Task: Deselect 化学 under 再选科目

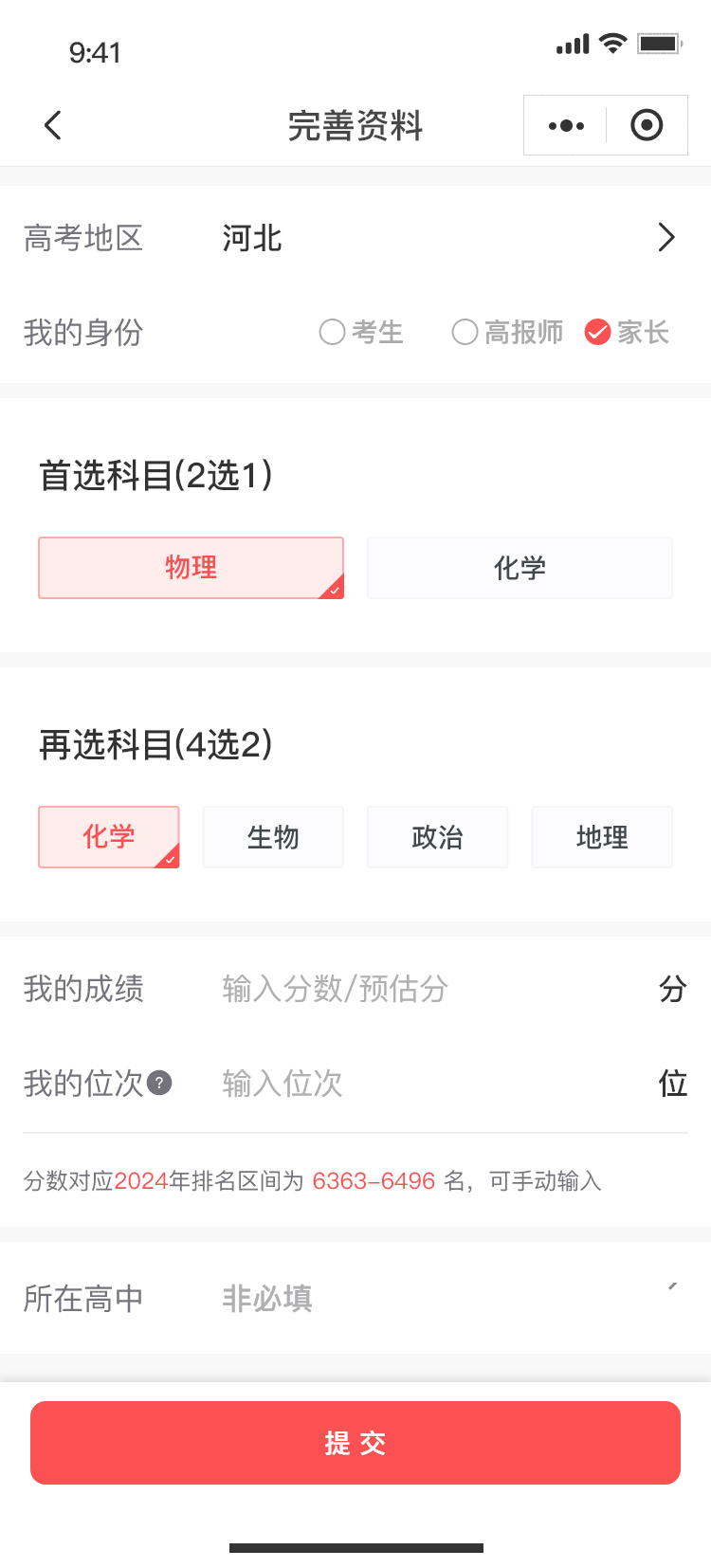Action: [x=109, y=837]
